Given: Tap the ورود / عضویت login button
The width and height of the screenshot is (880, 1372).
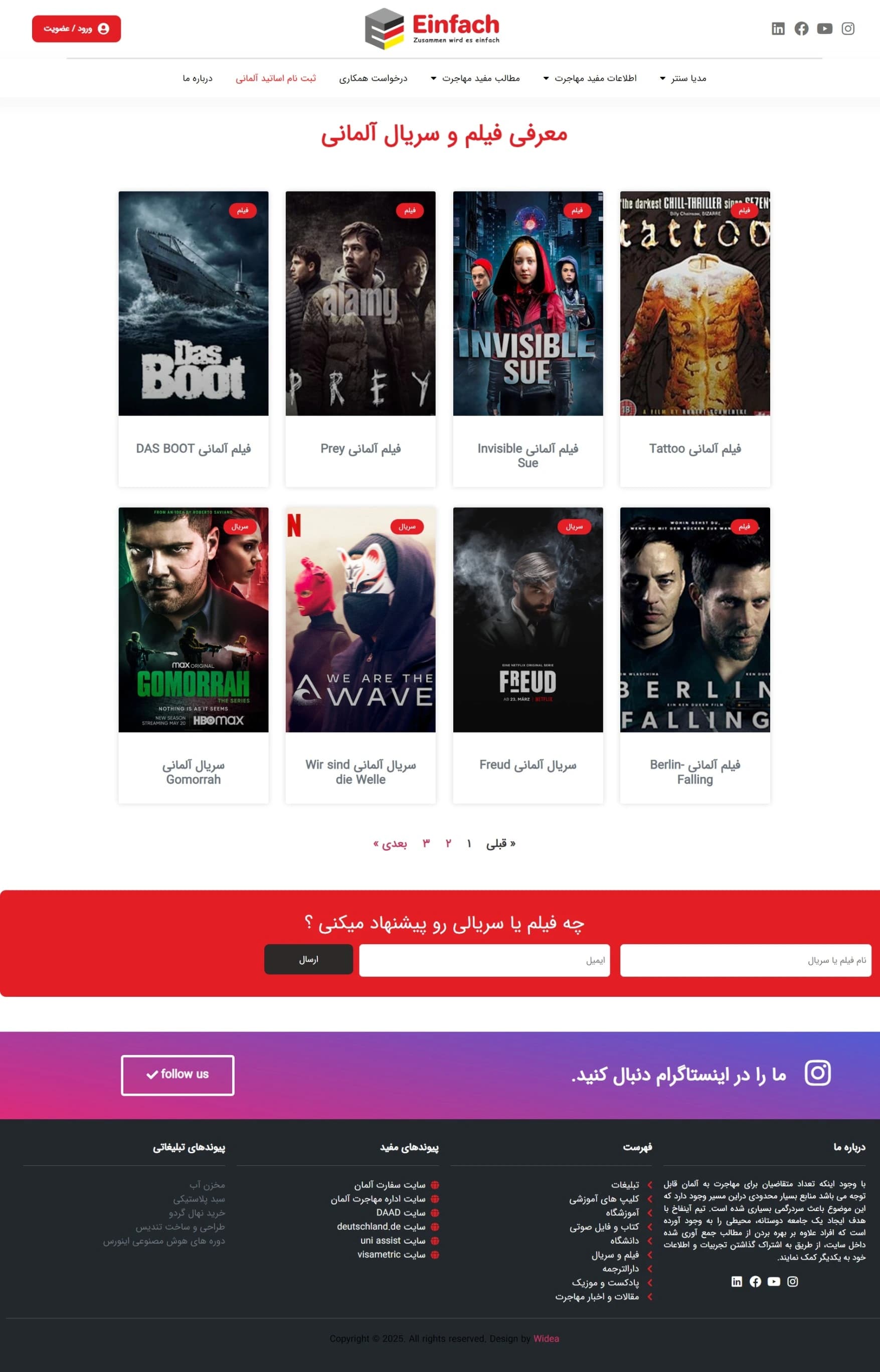Looking at the screenshot, I should point(76,29).
